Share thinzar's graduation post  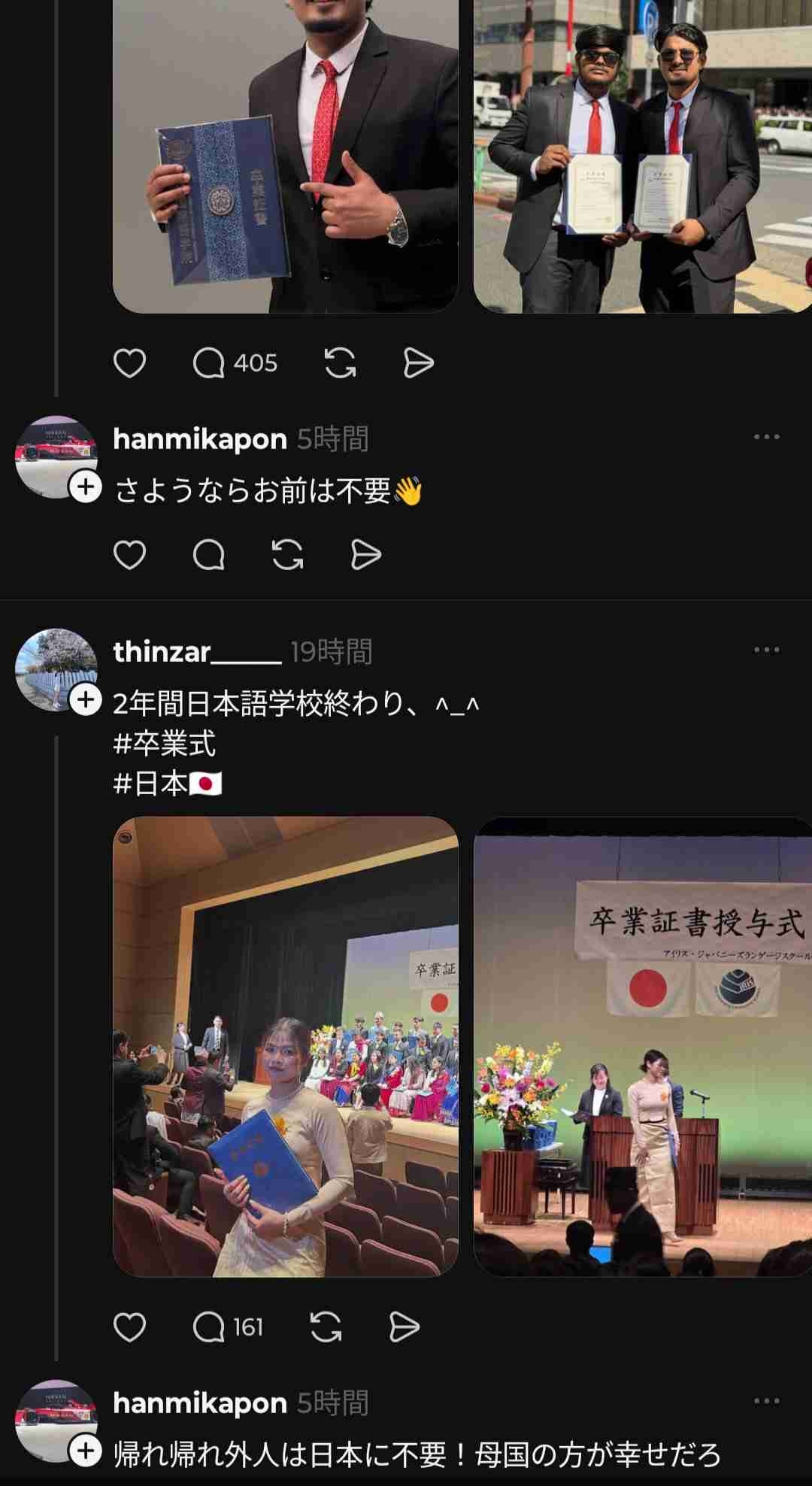pos(404,1327)
